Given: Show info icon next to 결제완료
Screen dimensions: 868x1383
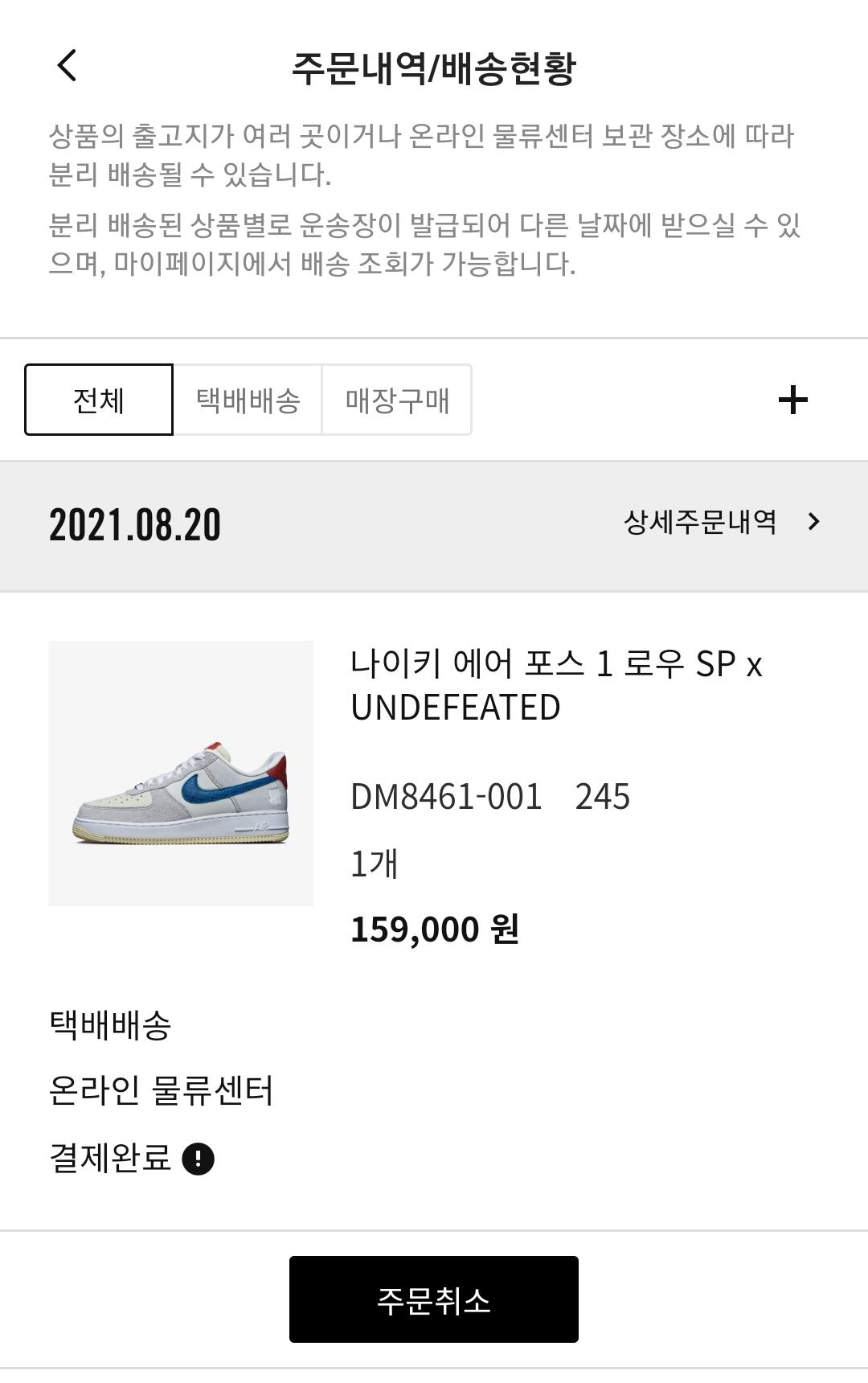Looking at the screenshot, I should [198, 1159].
